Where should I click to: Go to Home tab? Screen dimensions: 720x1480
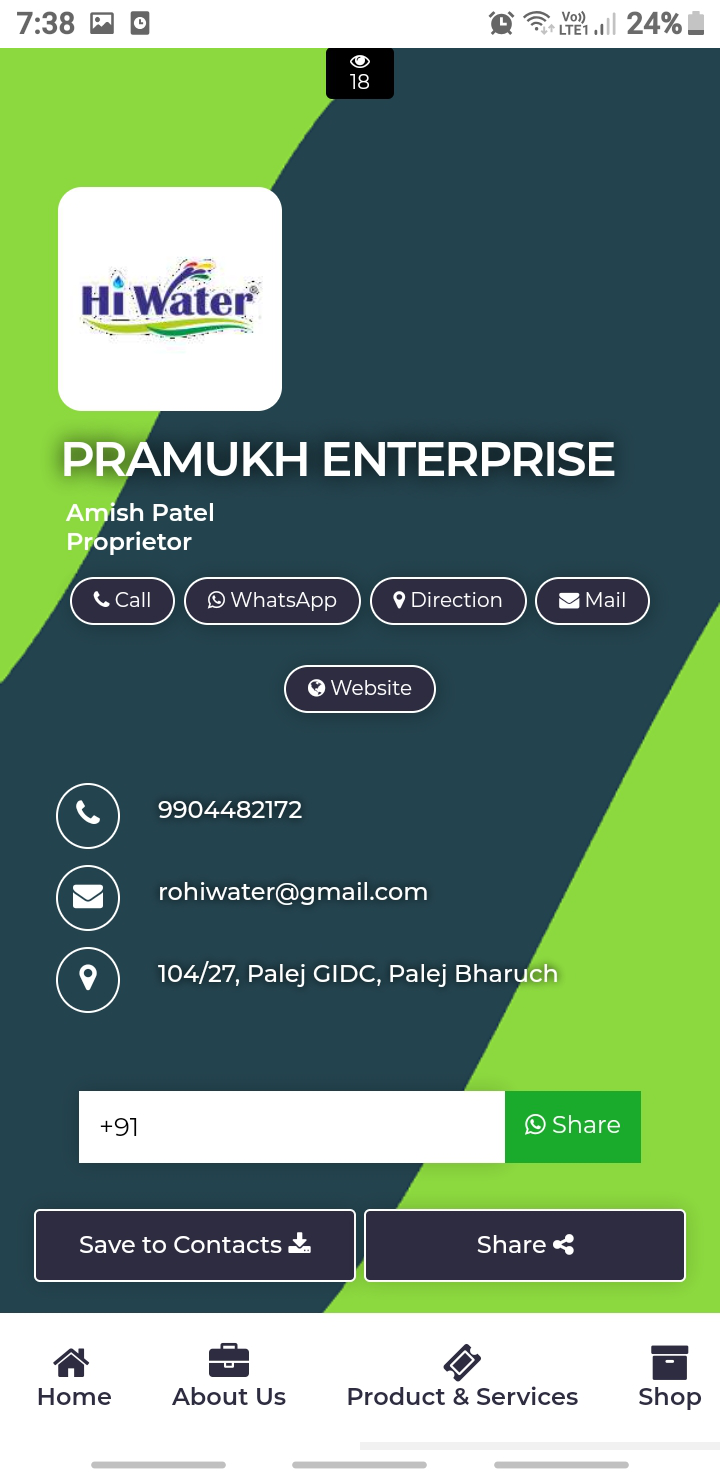point(74,1378)
